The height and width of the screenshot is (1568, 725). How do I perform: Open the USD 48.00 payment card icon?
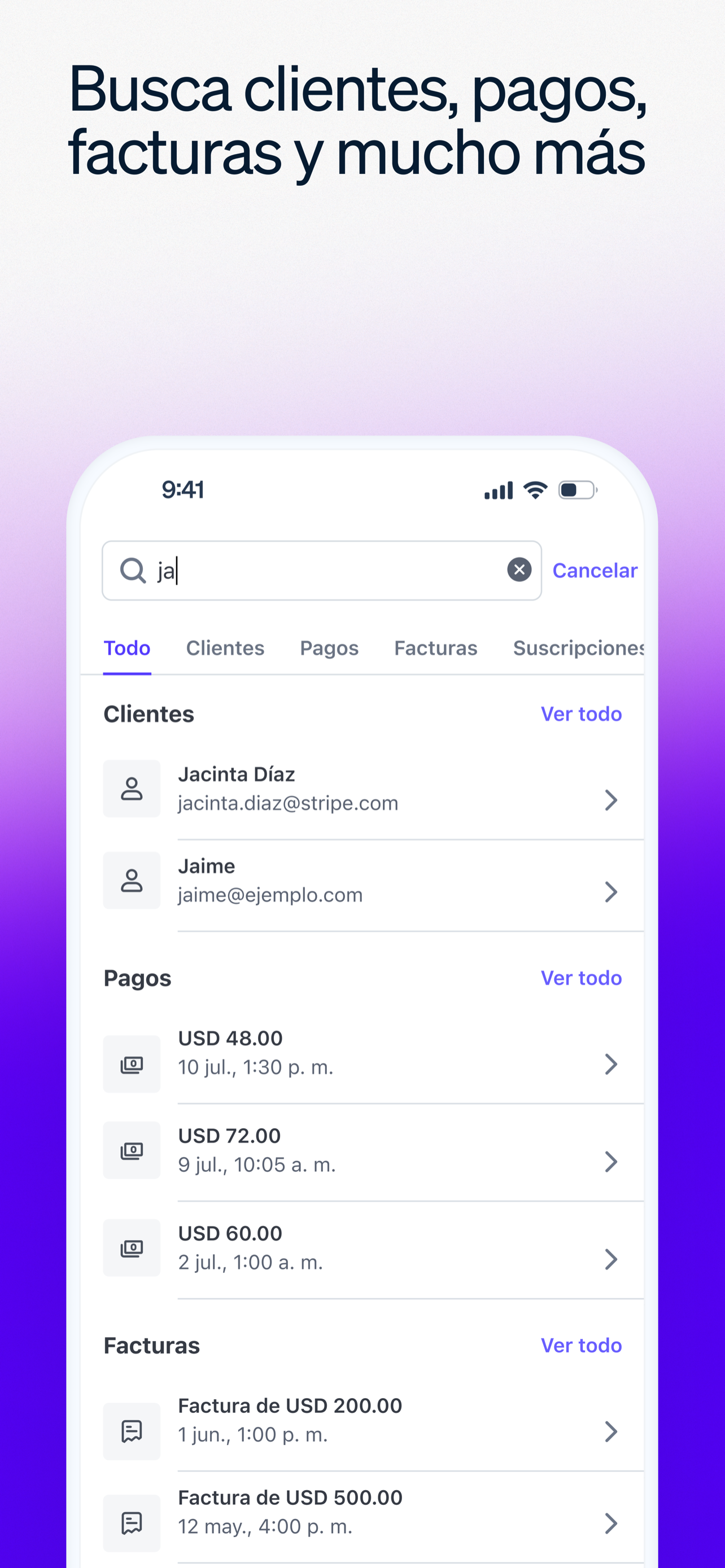click(132, 1063)
